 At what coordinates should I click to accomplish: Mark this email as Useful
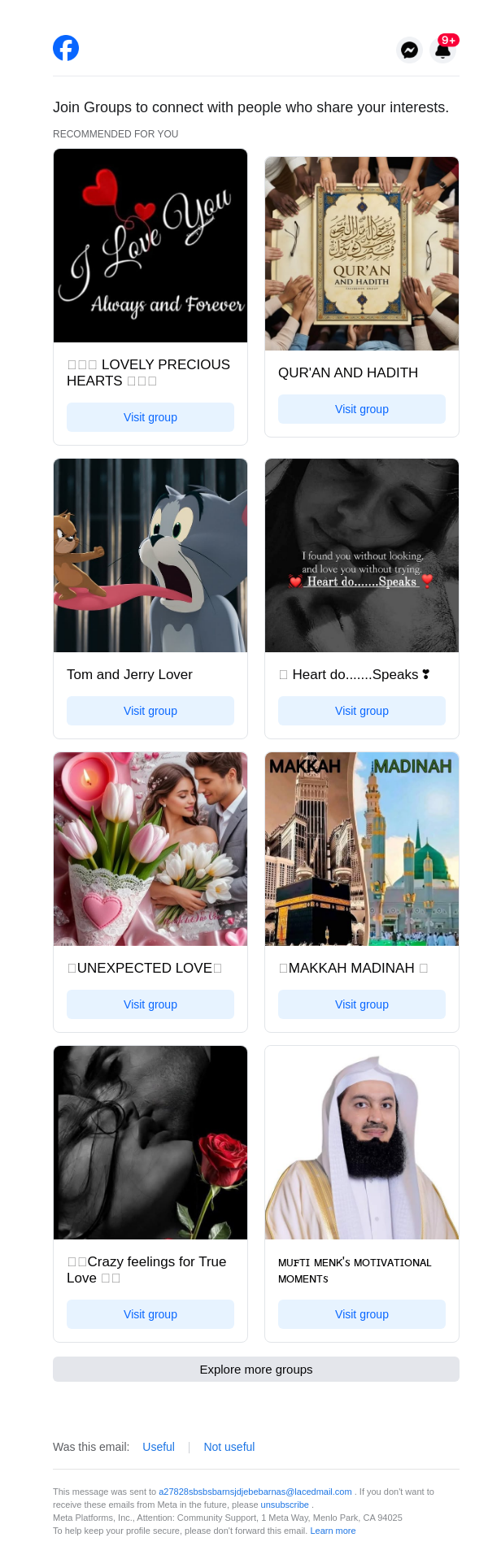pyautogui.click(x=159, y=1447)
